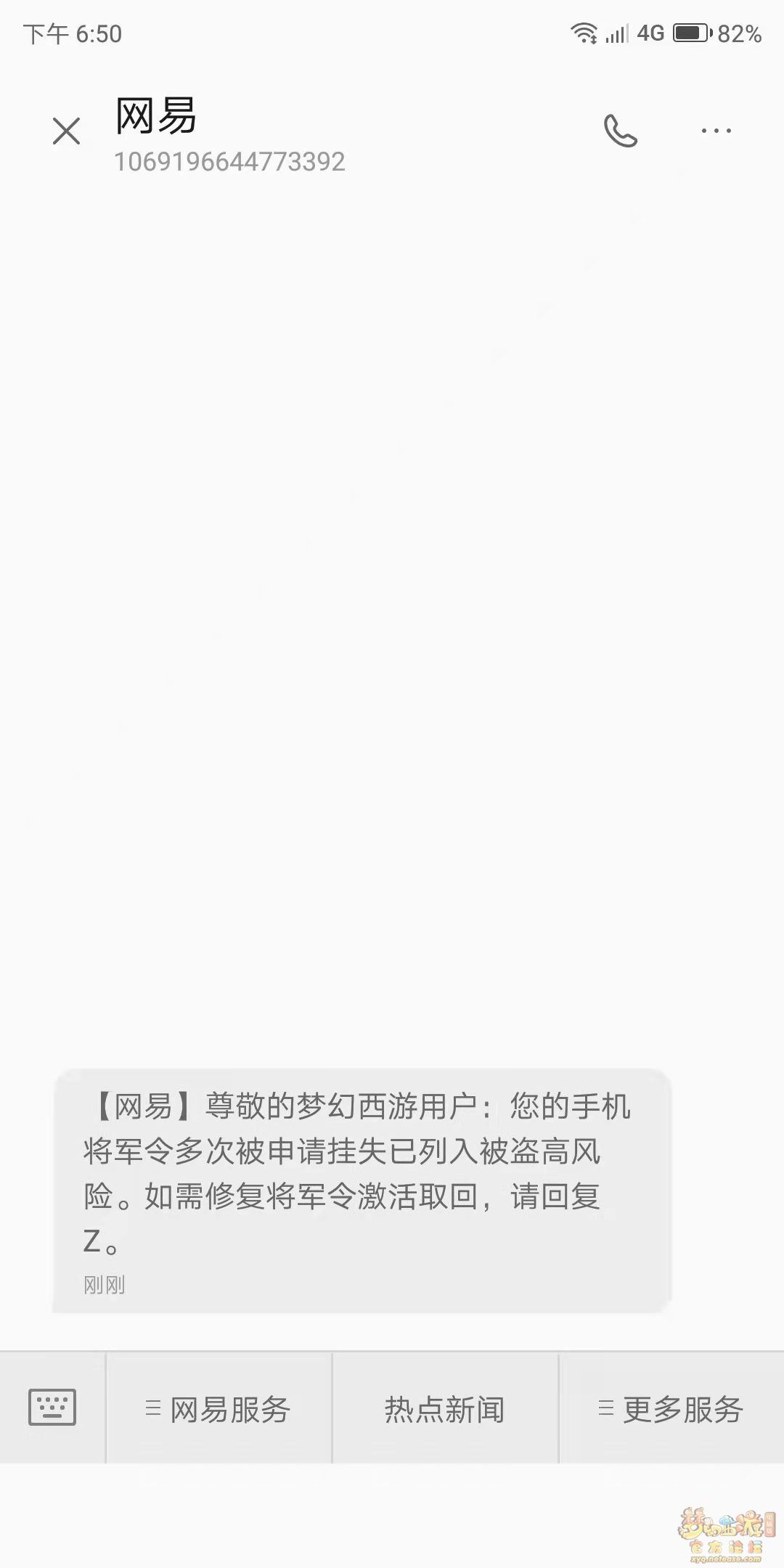
Task: Close the 网易 conversation
Action: [66, 131]
